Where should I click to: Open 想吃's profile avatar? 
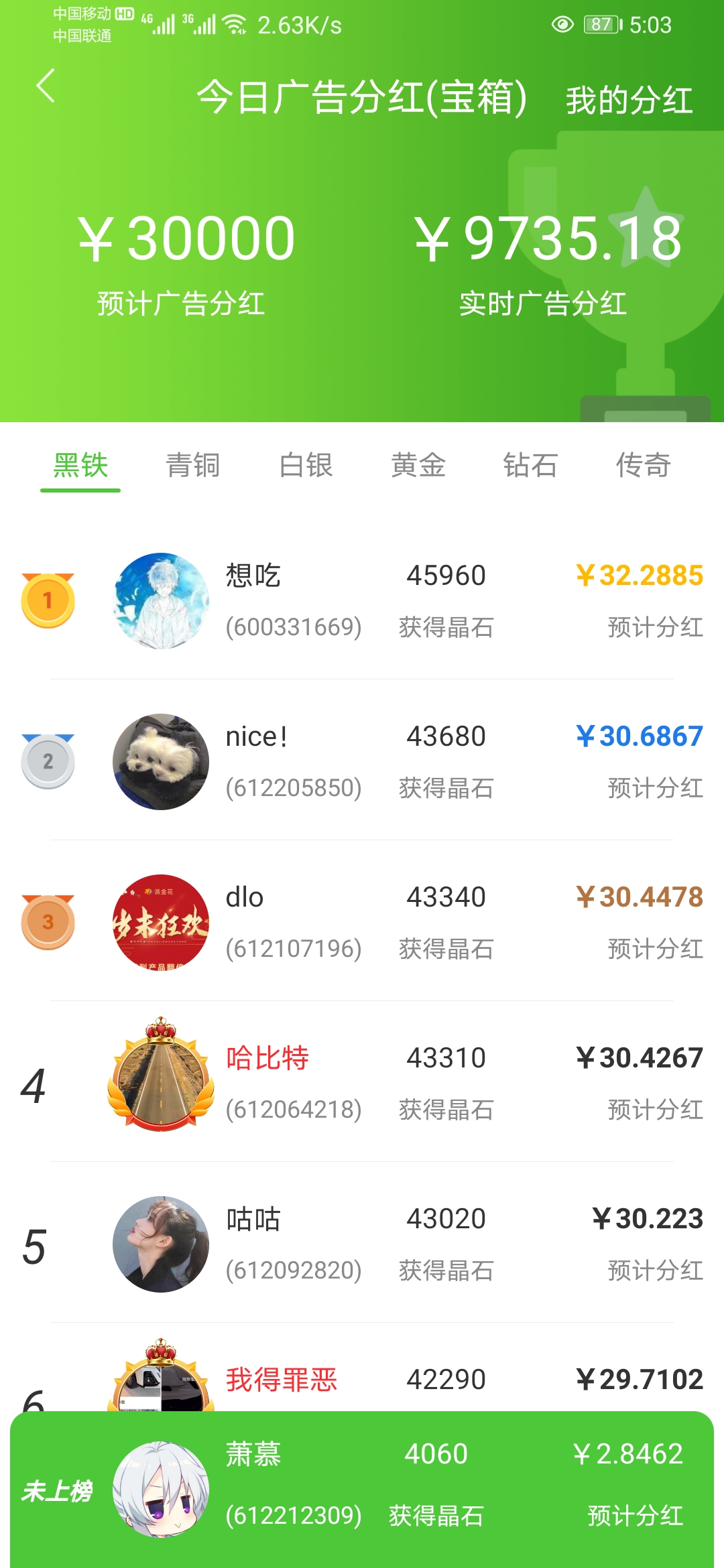click(161, 601)
